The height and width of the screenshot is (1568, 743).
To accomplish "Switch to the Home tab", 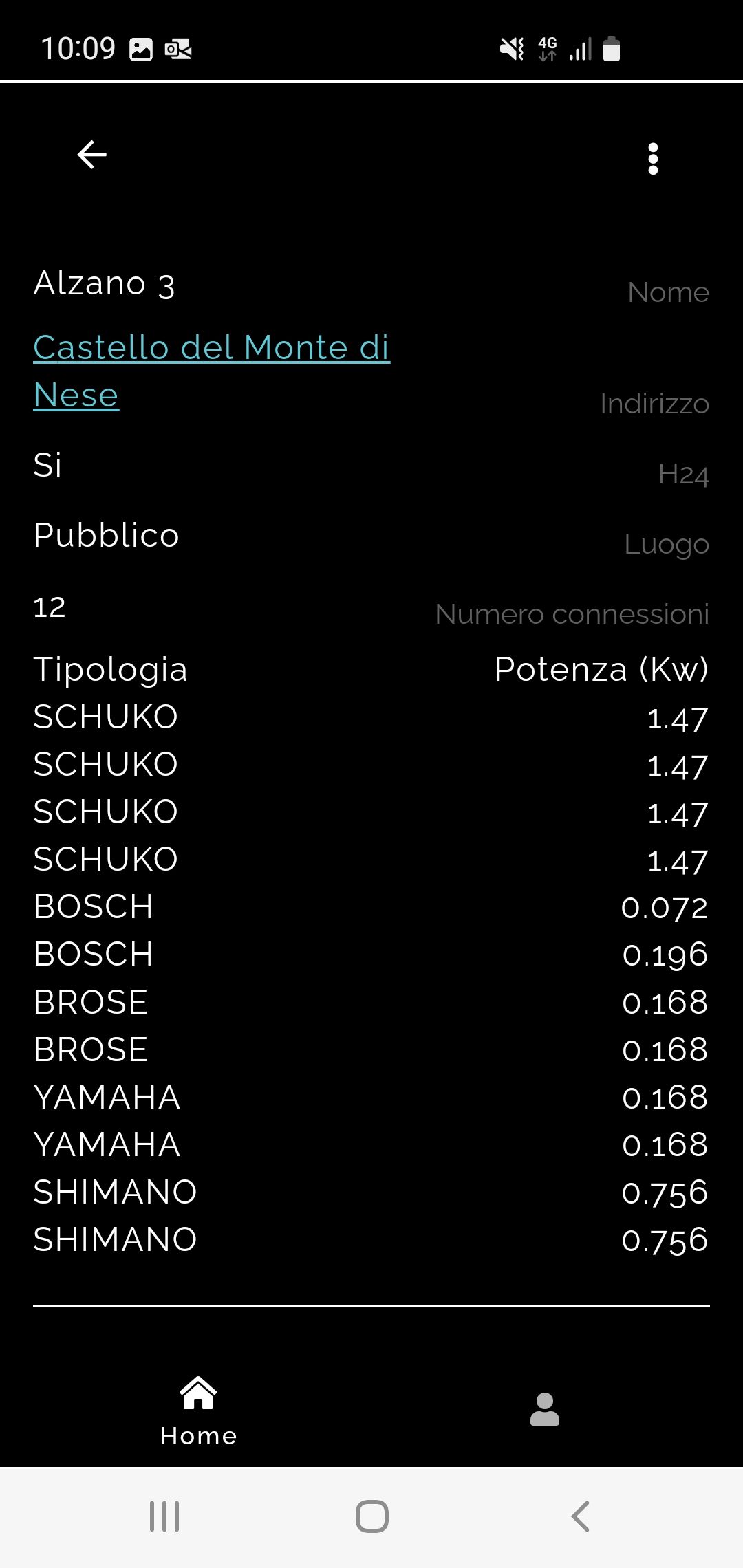I will pyautogui.click(x=198, y=1411).
